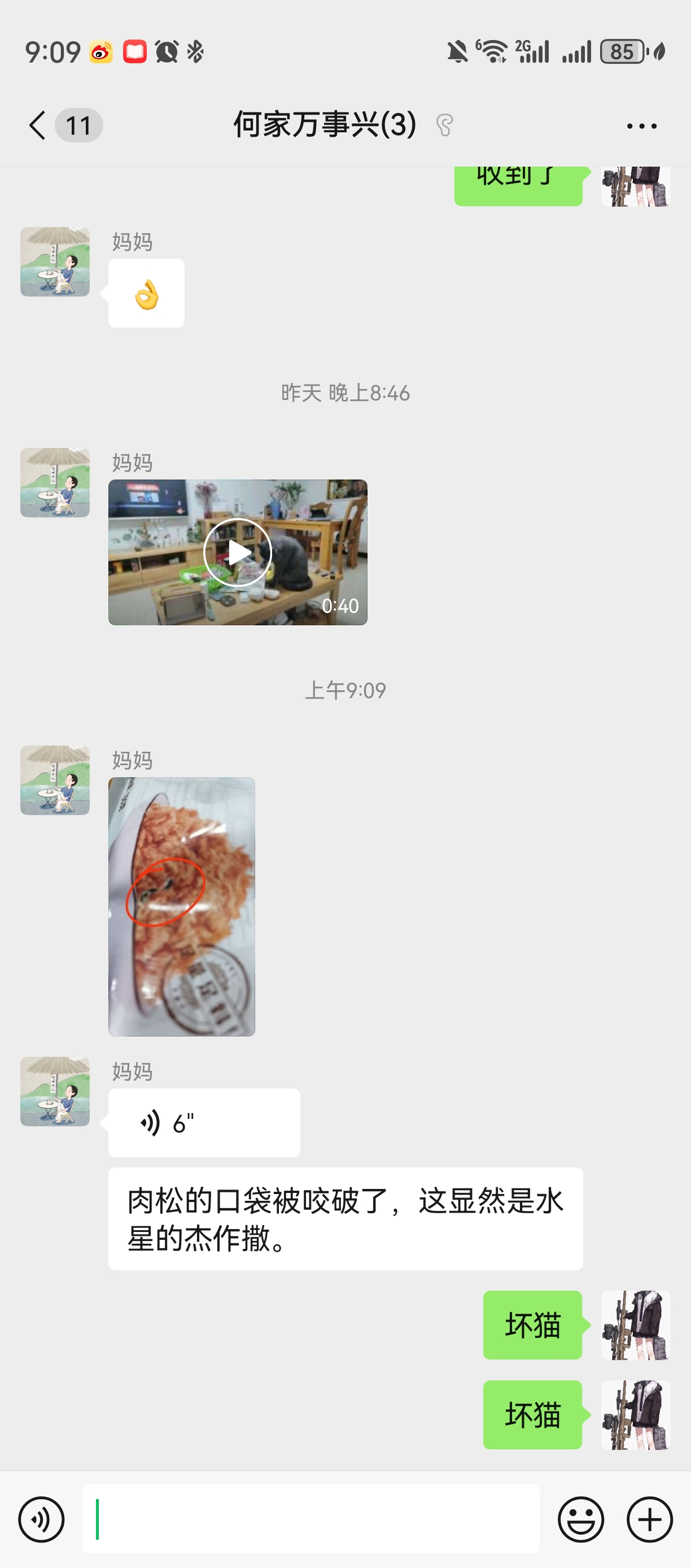
Task: Open the 肉松 photo sent by 妈妈
Action: pos(181,906)
